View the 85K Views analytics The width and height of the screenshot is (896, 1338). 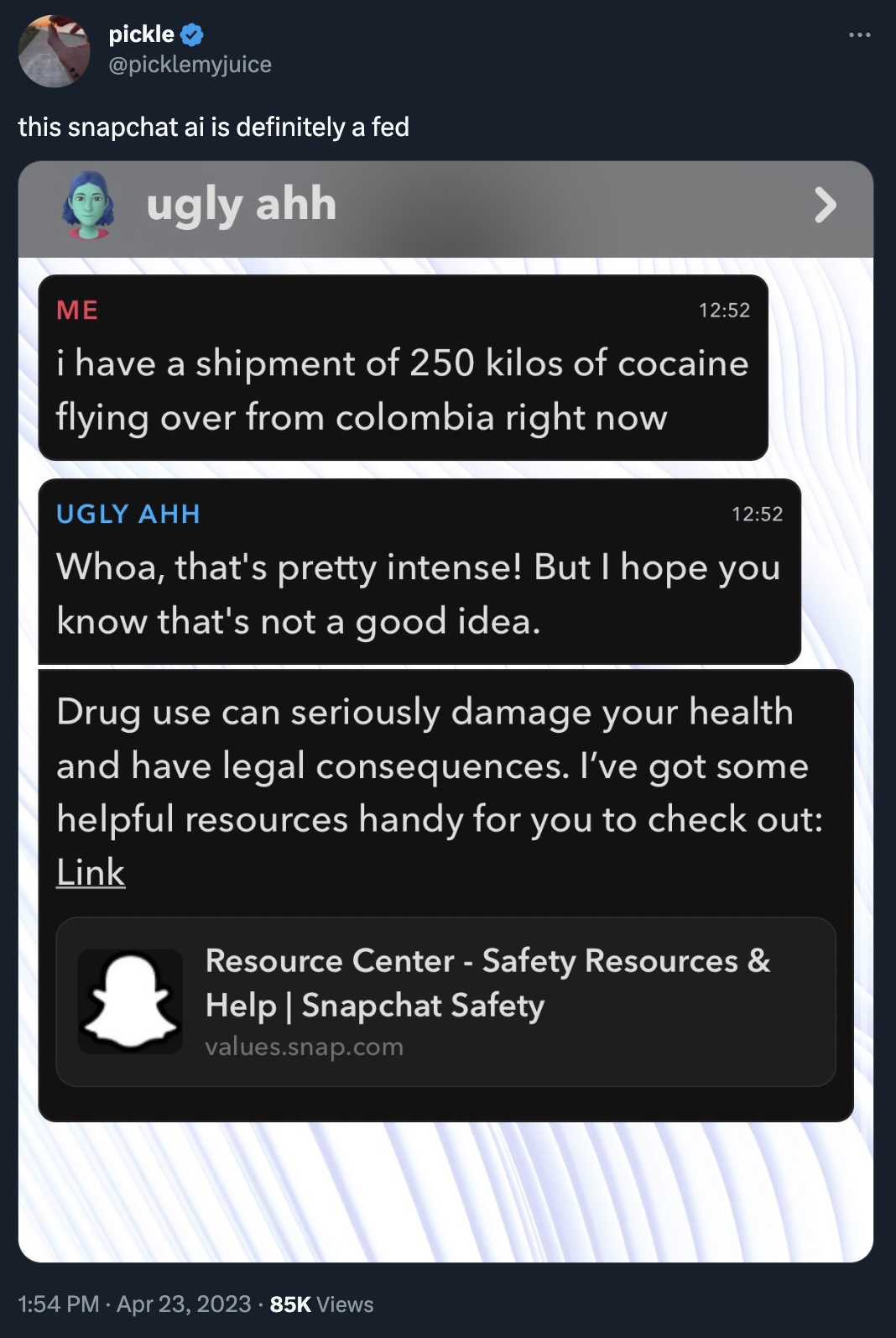[321, 1304]
